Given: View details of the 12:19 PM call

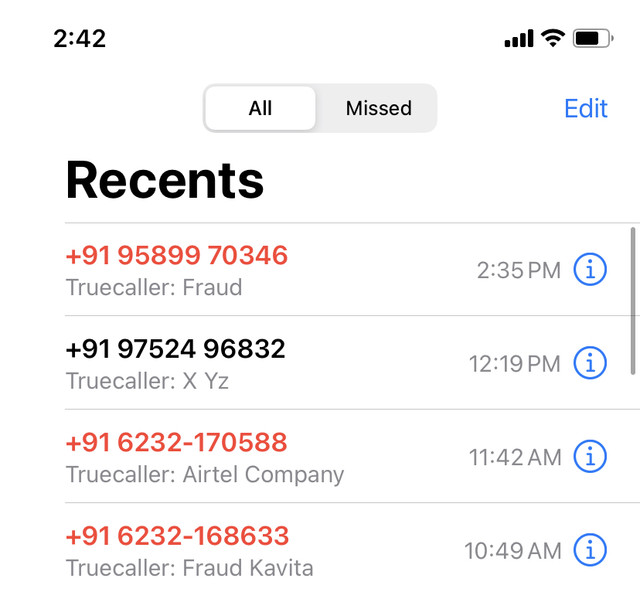Looking at the screenshot, I should [590, 364].
